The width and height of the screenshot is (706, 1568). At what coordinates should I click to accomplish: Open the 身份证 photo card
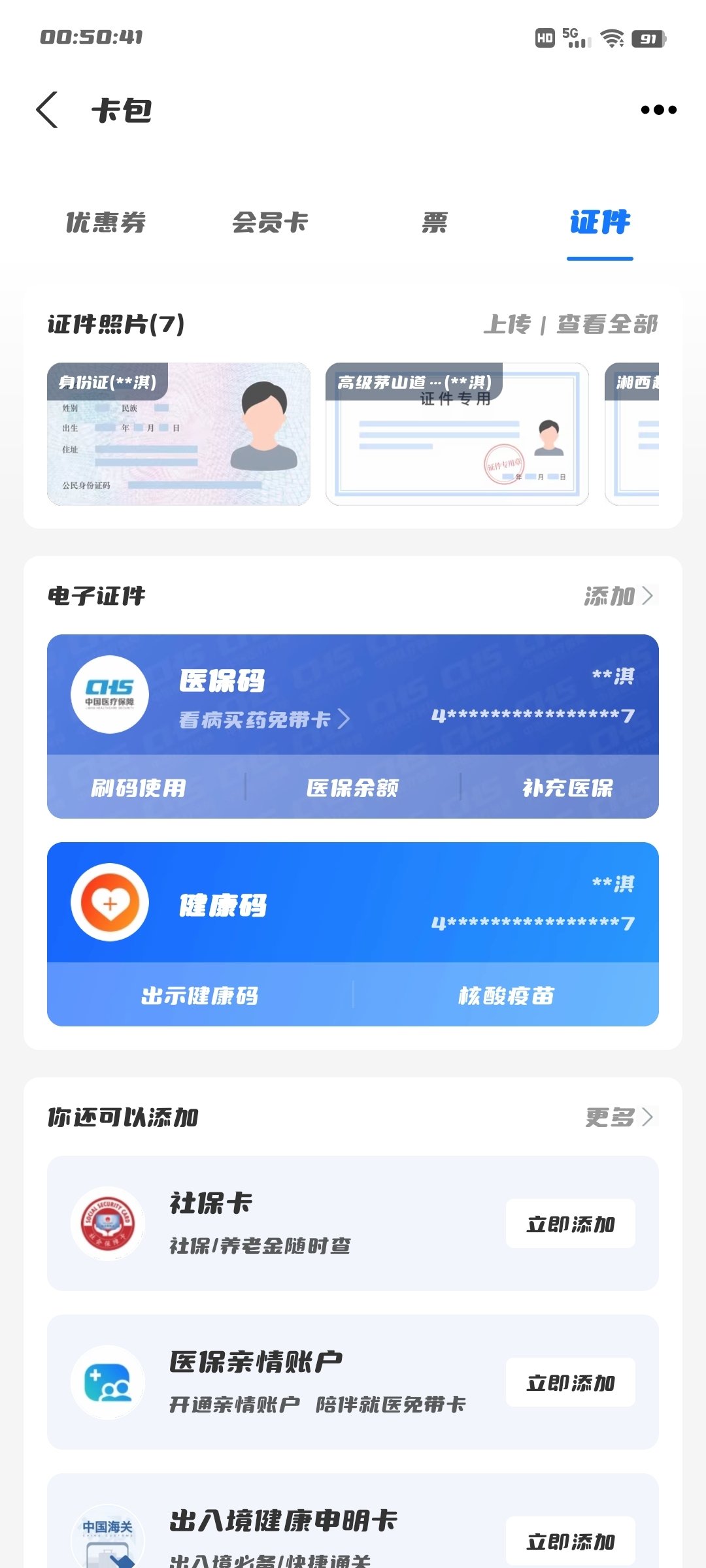click(x=178, y=434)
